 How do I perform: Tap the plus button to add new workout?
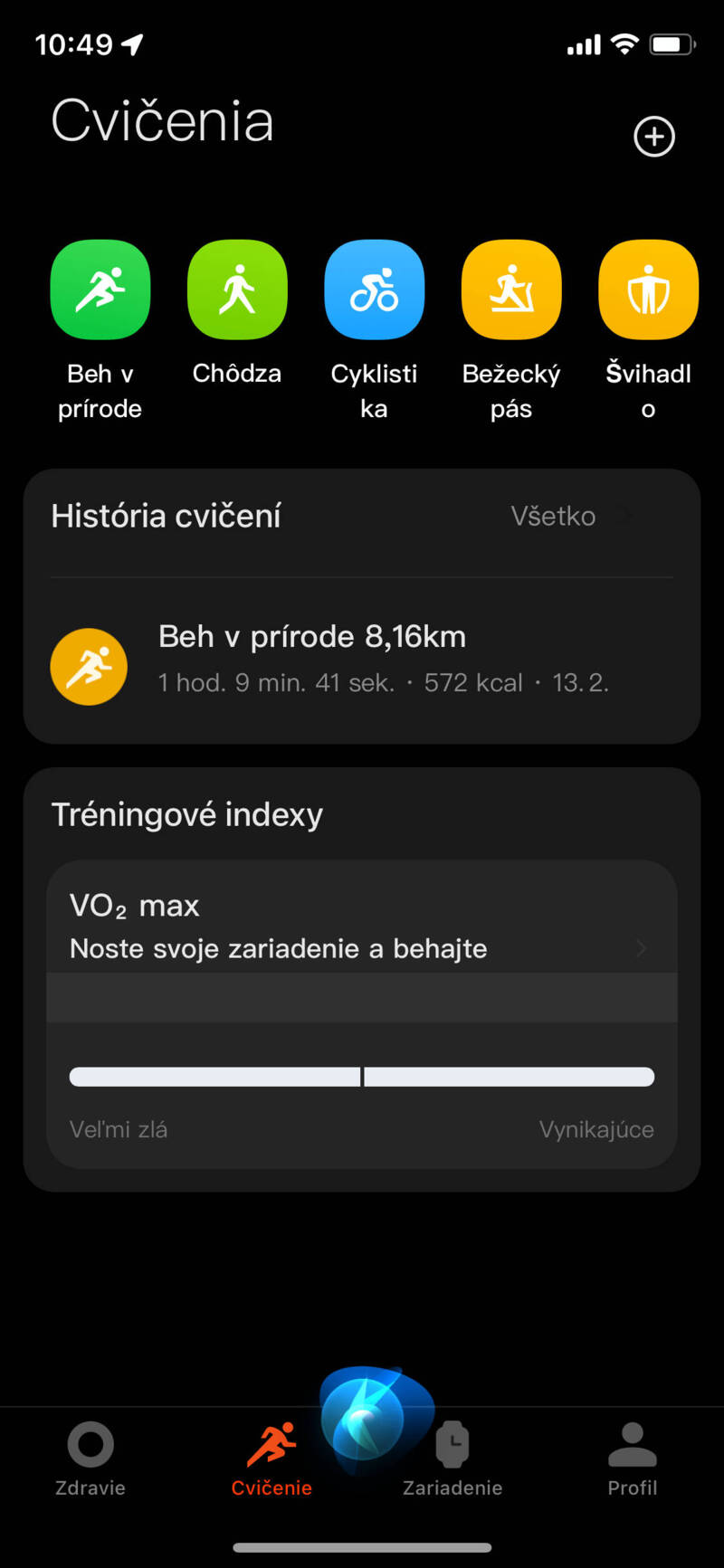(x=653, y=137)
